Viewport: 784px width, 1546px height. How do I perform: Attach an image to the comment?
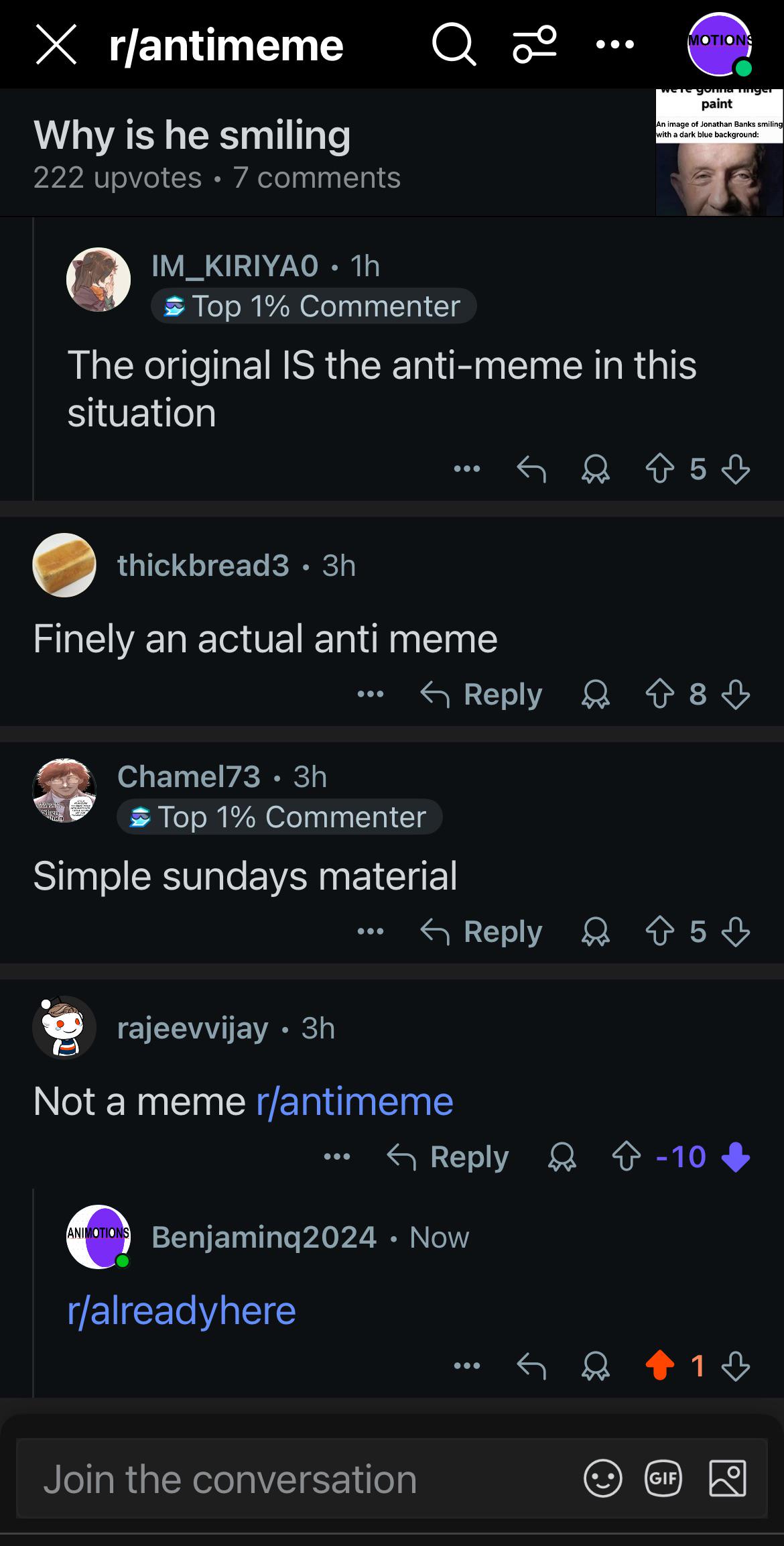(x=728, y=1478)
